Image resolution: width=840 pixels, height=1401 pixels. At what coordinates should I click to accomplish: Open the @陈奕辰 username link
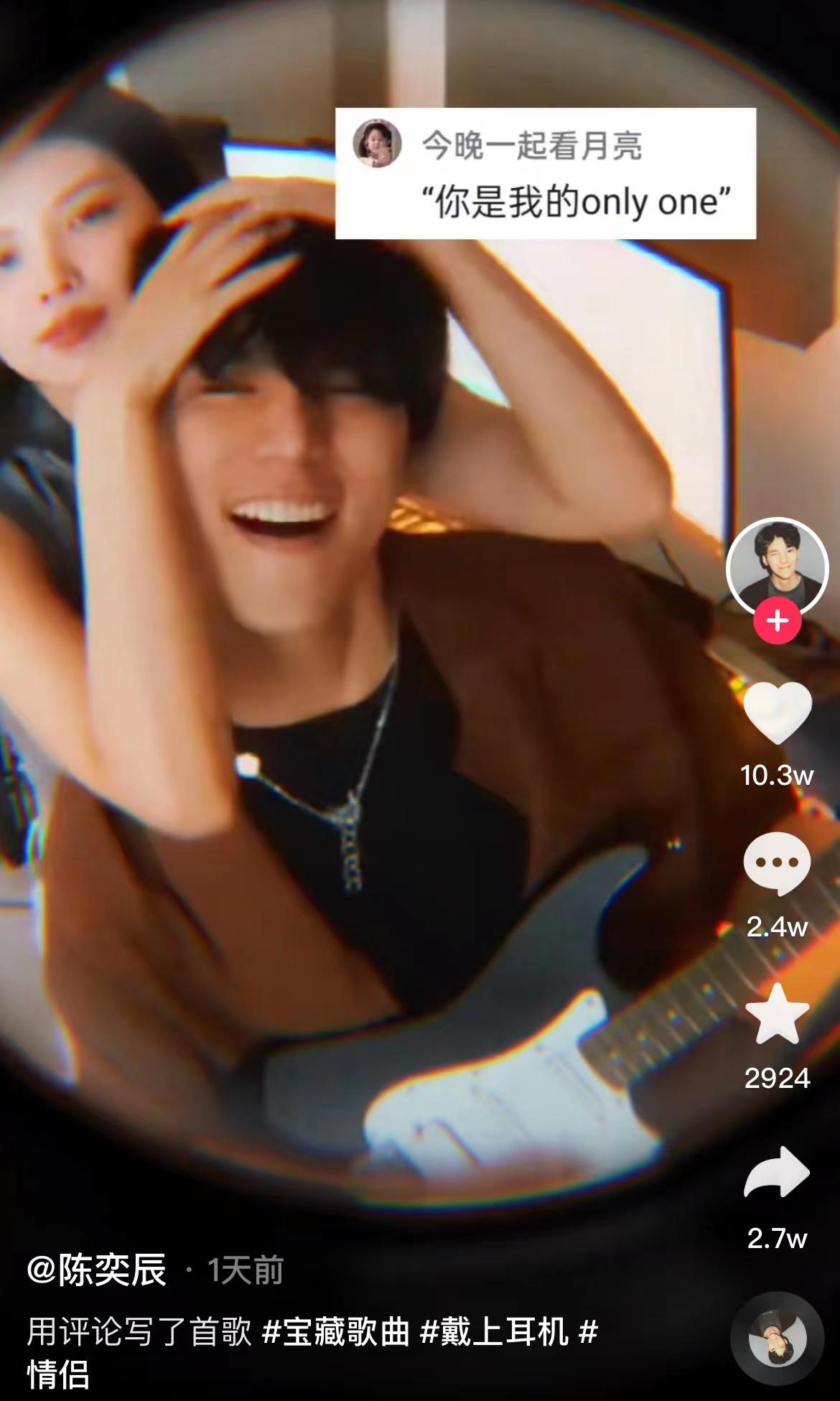97,1270
